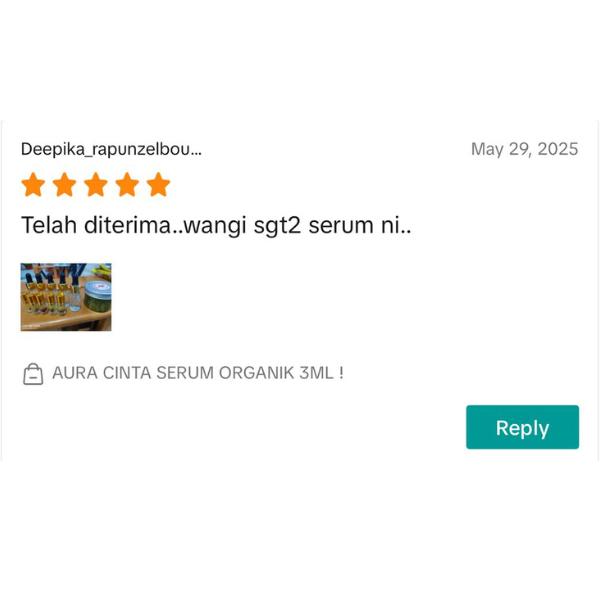Reply to Deepika's review
This screenshot has height=600, width=600.
tap(522, 427)
